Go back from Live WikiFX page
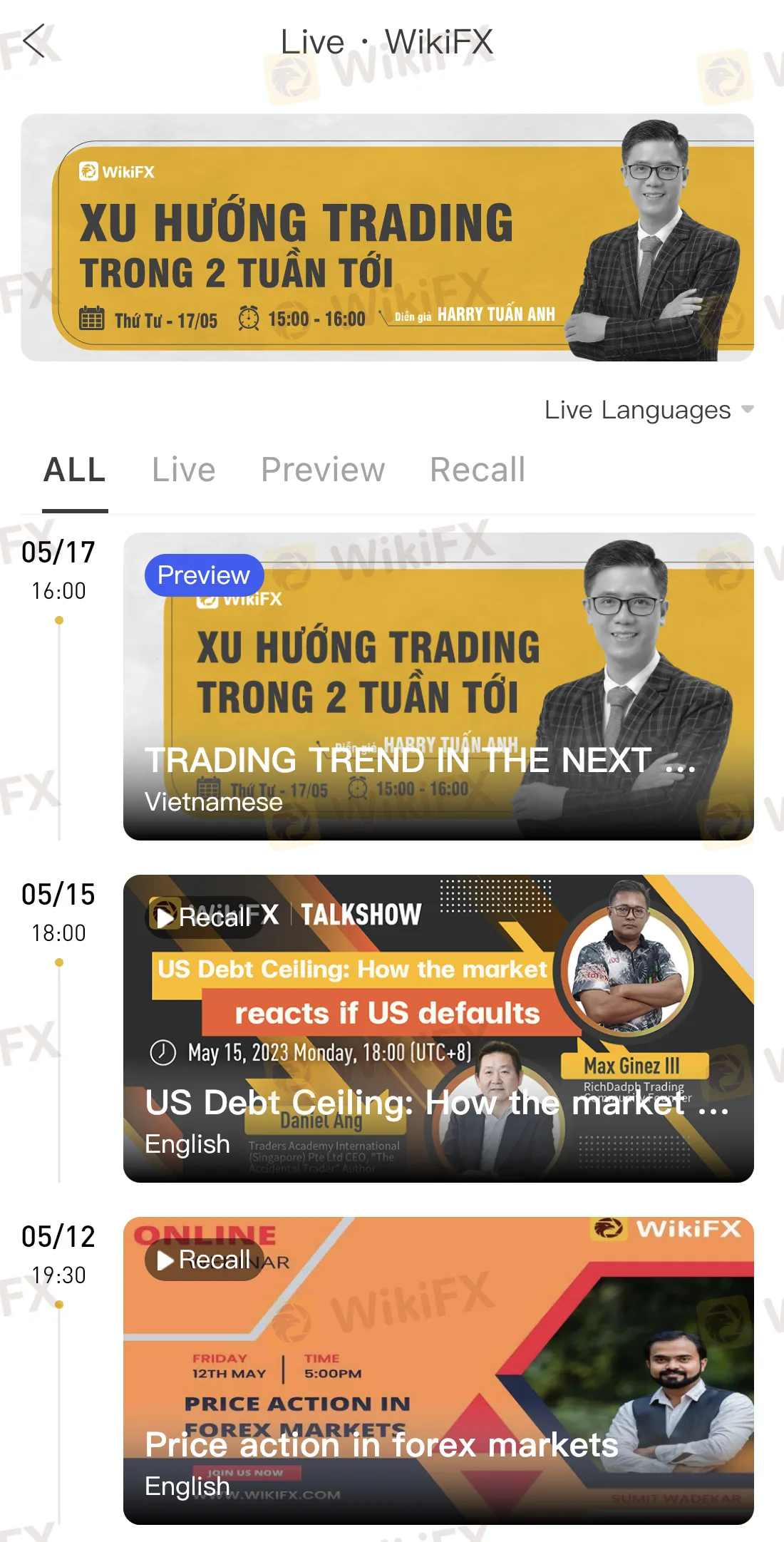 pyautogui.click(x=34, y=41)
